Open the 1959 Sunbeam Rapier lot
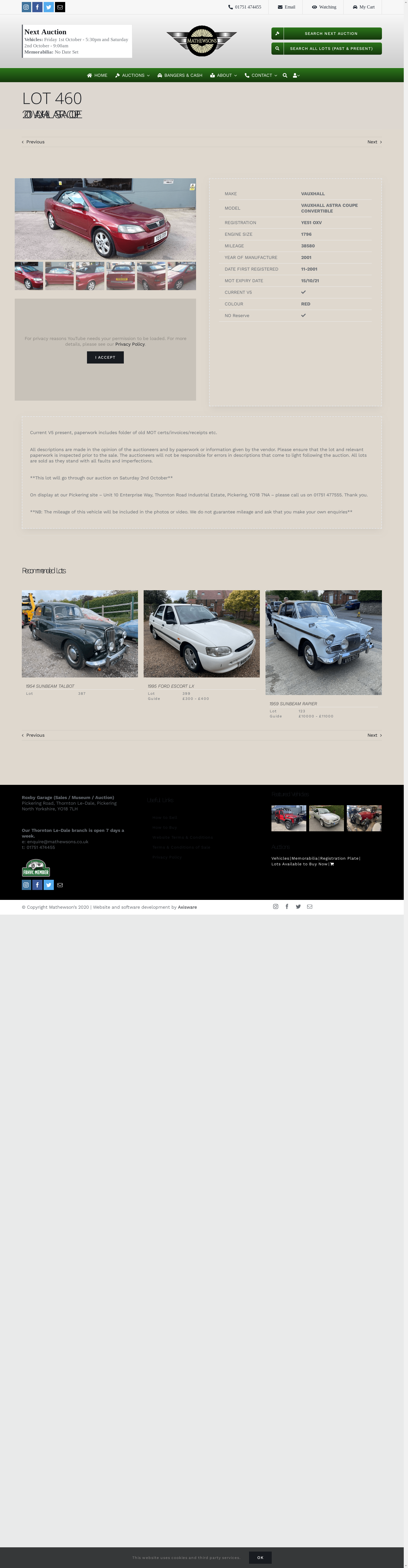Viewport: 408px width, 1568px height. pyautogui.click(x=323, y=642)
